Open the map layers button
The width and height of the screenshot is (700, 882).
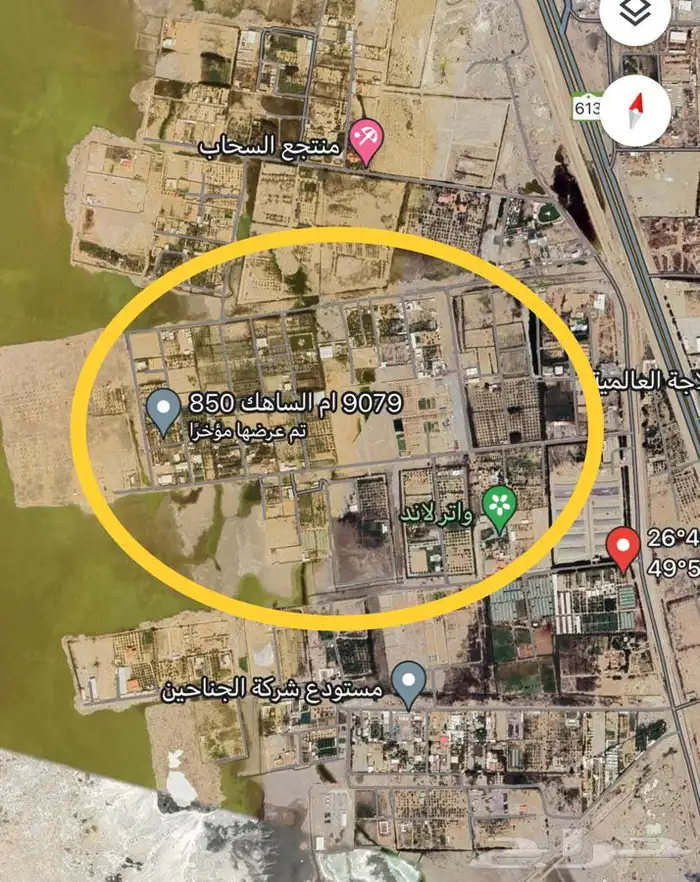pyautogui.click(x=636, y=17)
